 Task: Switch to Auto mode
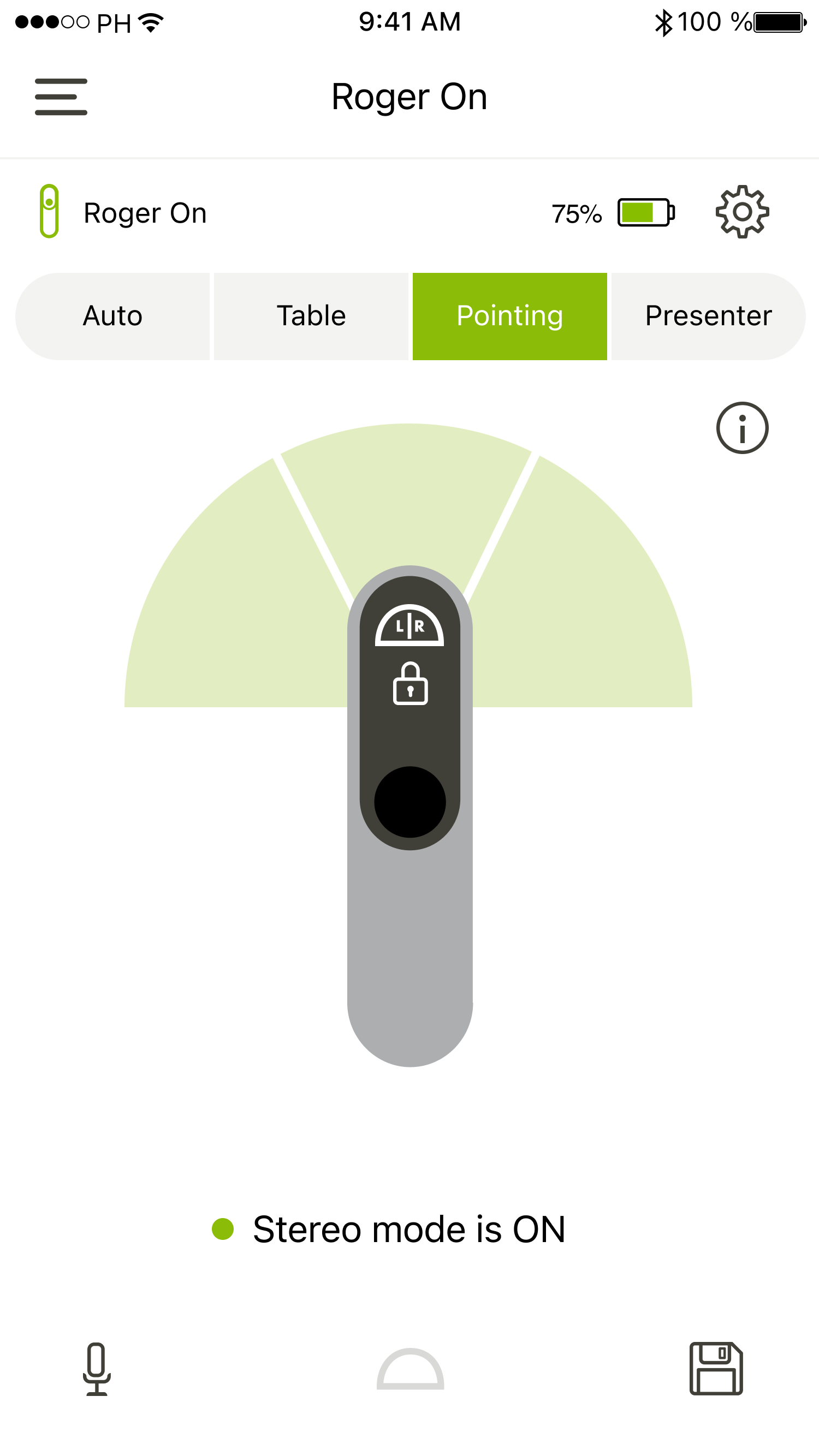[x=112, y=316]
